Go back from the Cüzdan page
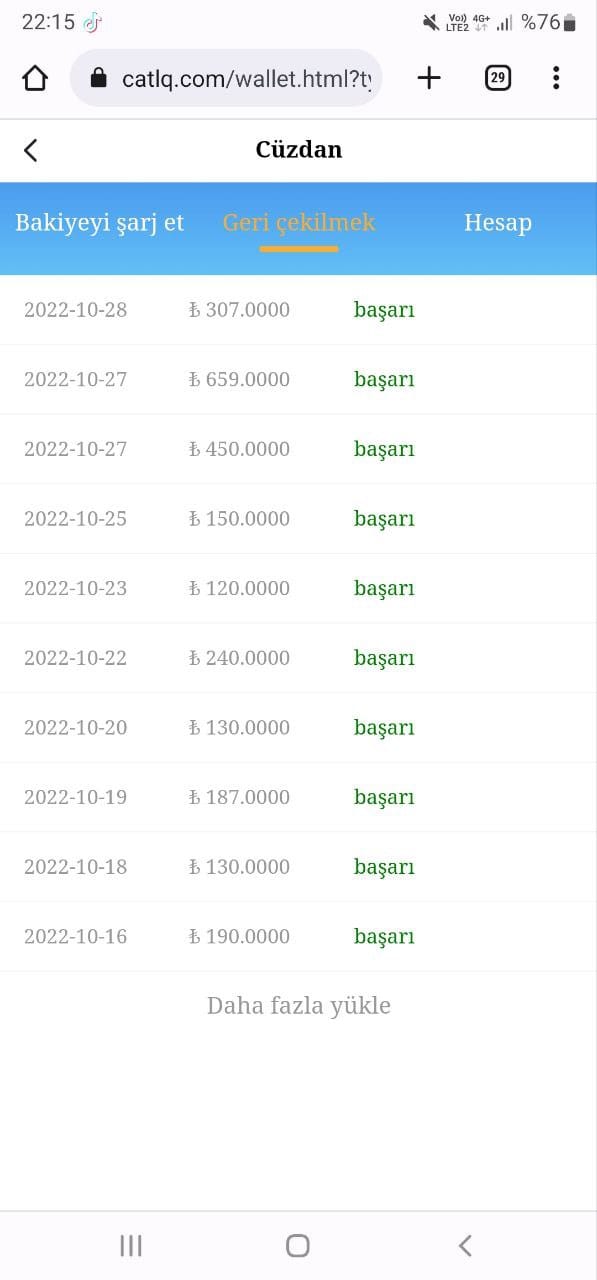This screenshot has height=1280, width=597. coord(30,150)
